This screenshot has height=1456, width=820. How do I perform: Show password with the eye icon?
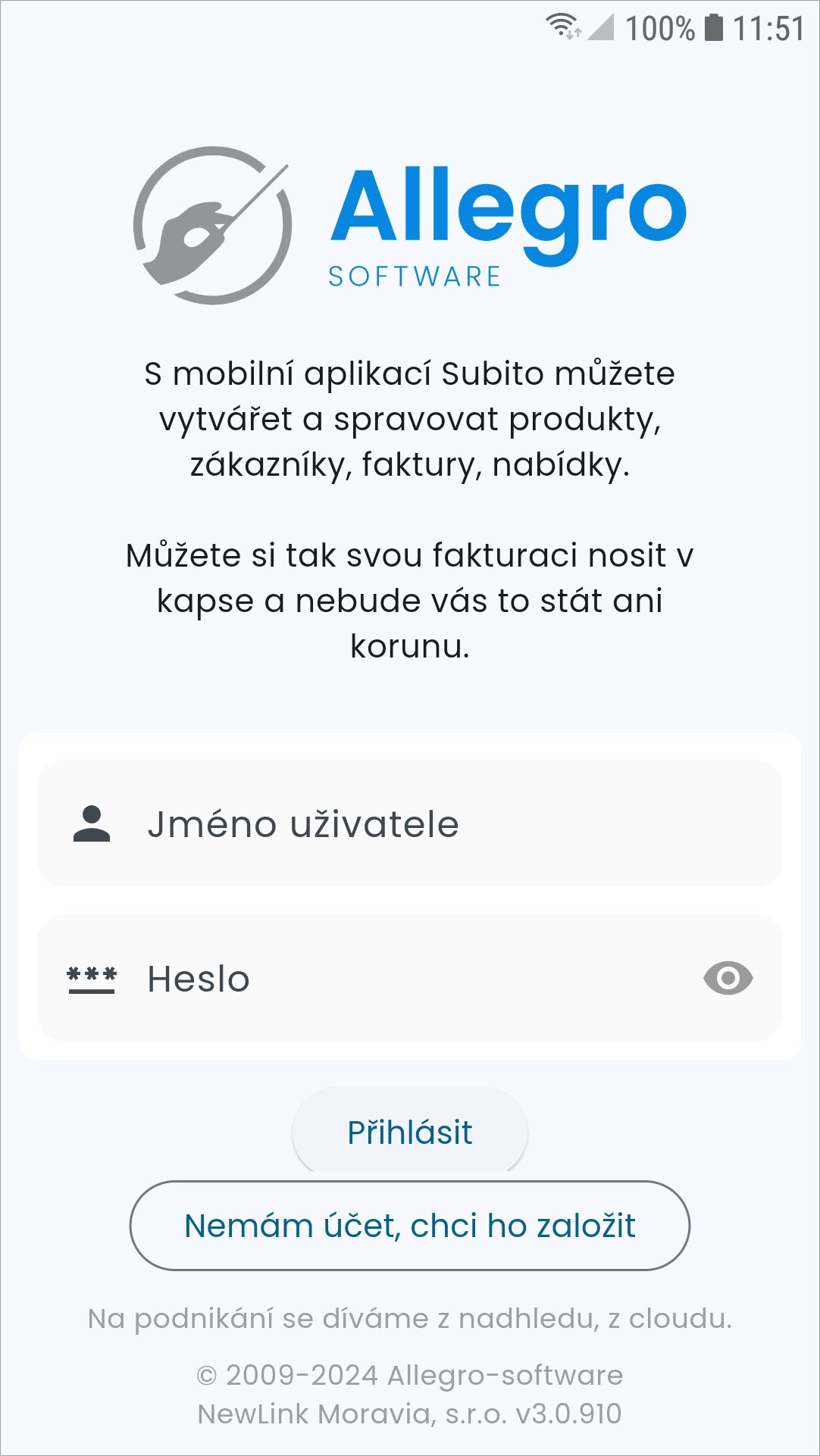728,978
